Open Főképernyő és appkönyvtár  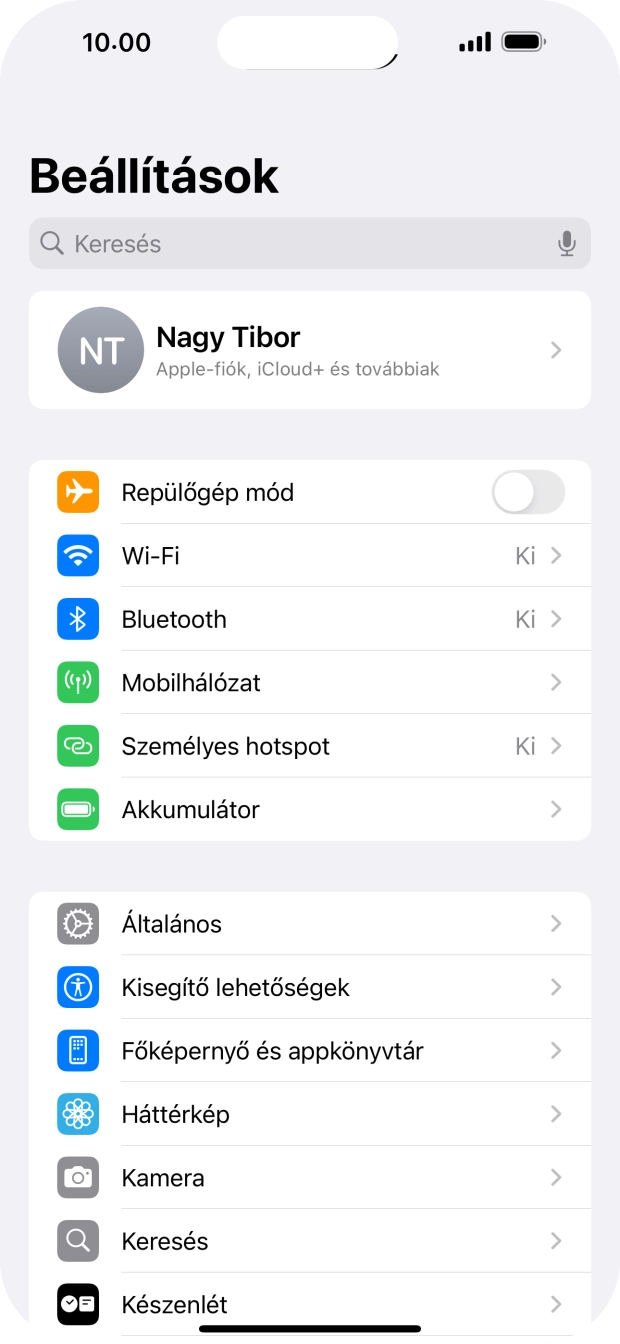(310, 1051)
